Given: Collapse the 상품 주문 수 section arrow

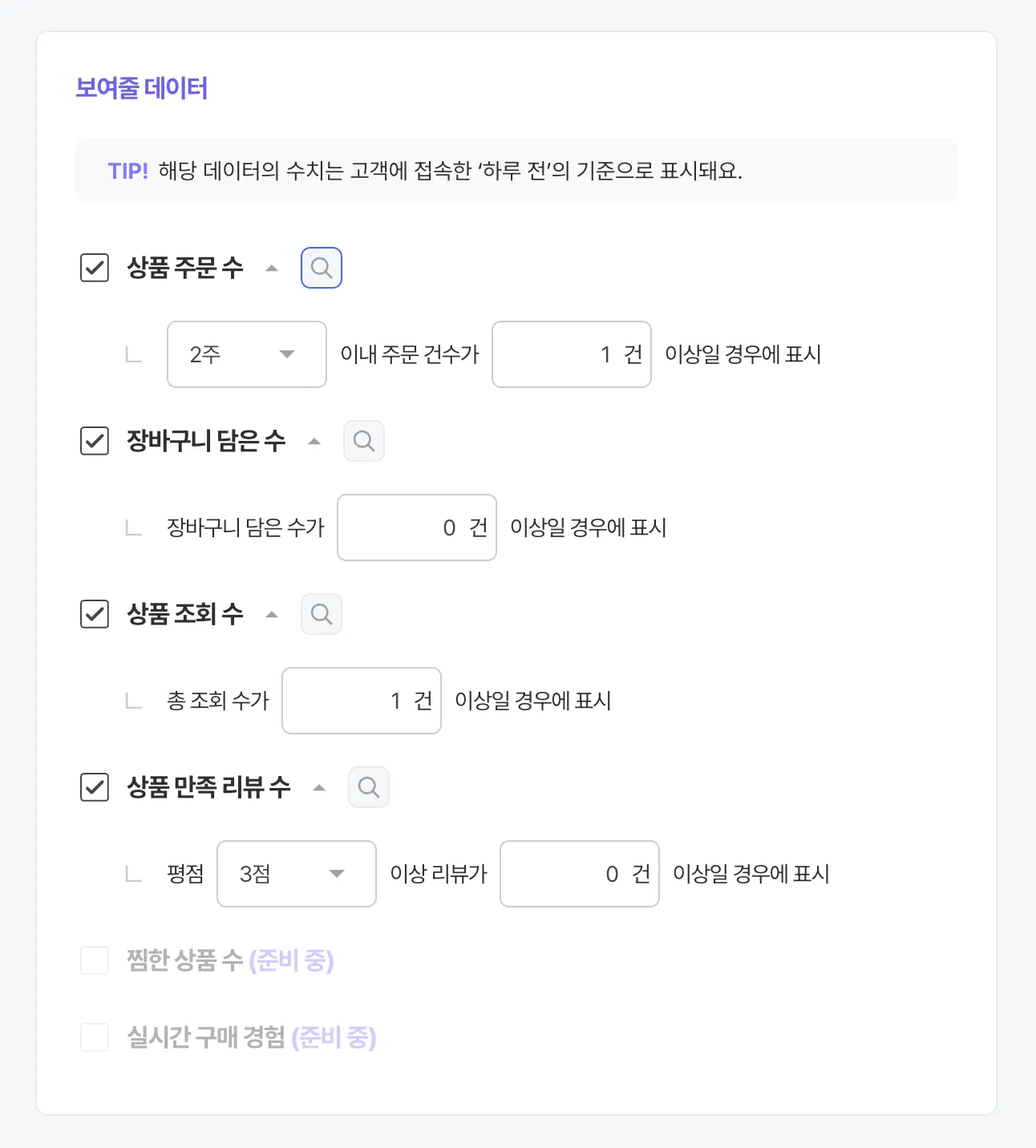Looking at the screenshot, I should [272, 269].
